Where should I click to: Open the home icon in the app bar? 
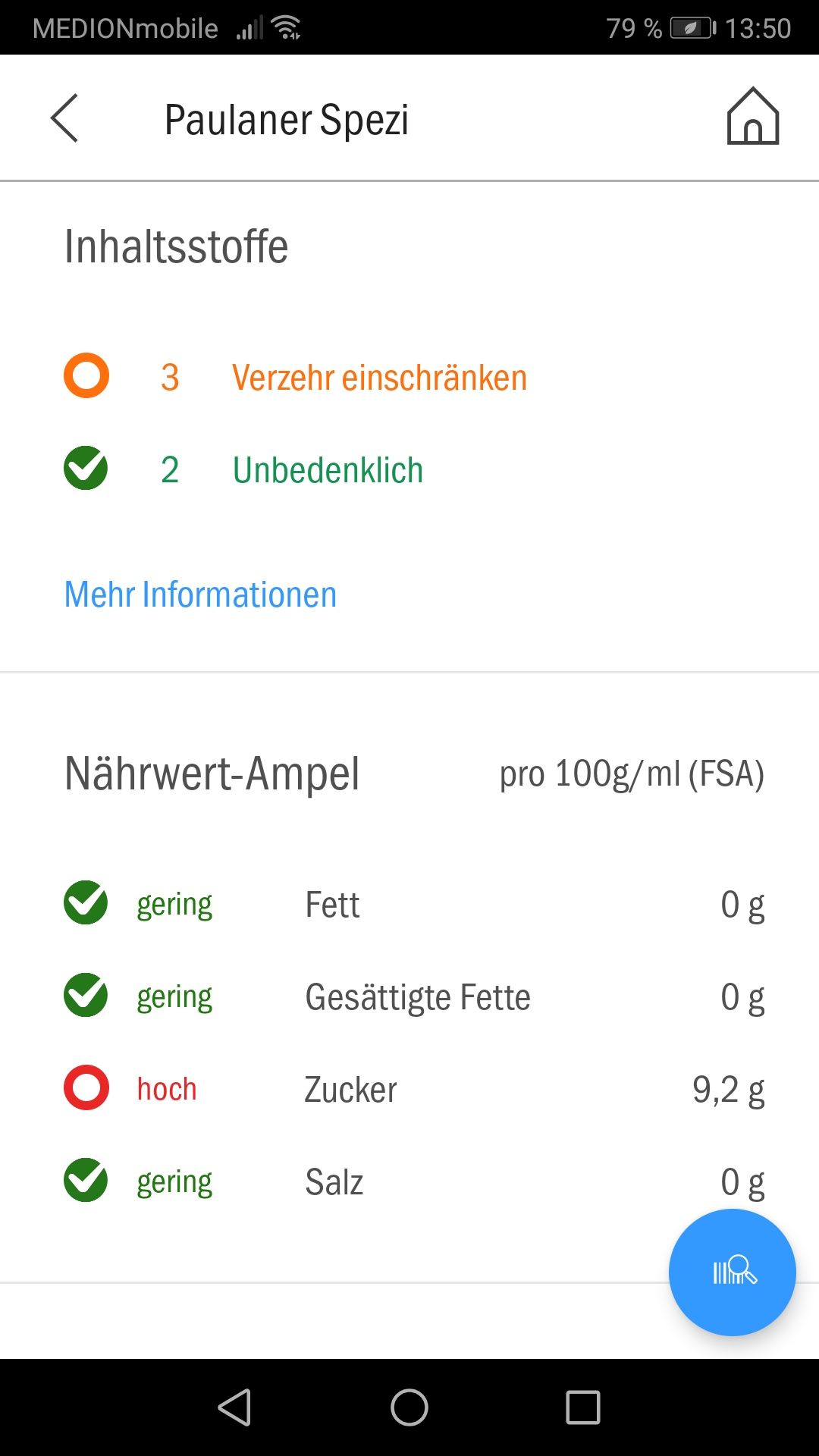coord(752,117)
